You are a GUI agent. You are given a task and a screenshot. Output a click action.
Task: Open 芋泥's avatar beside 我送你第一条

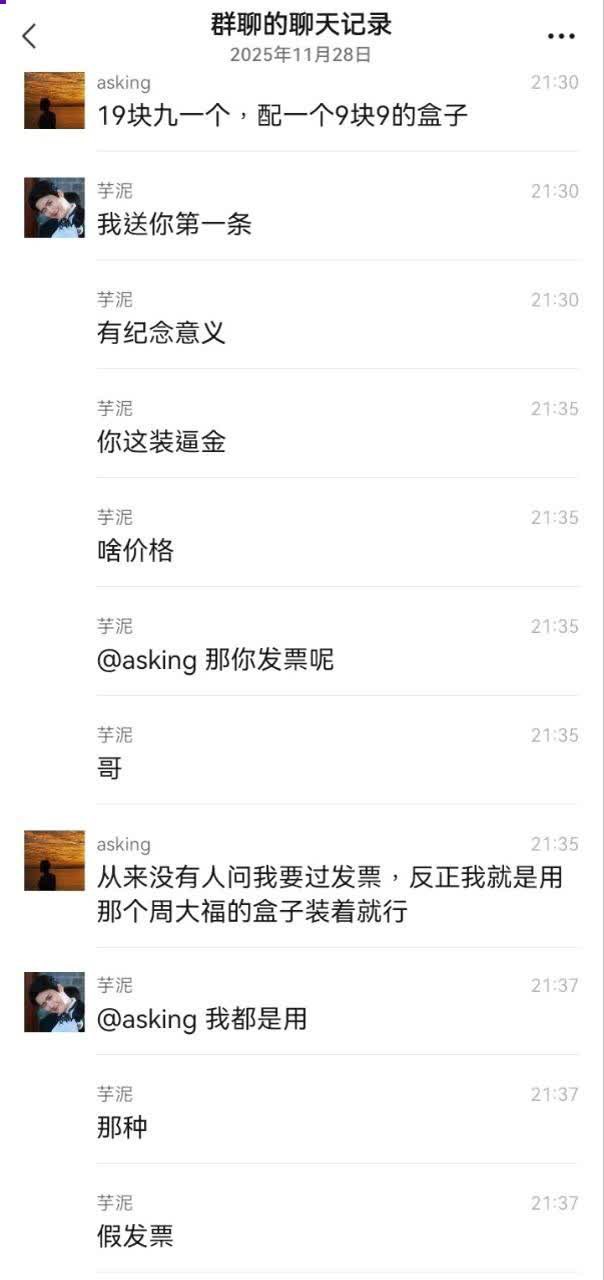[x=54, y=208]
